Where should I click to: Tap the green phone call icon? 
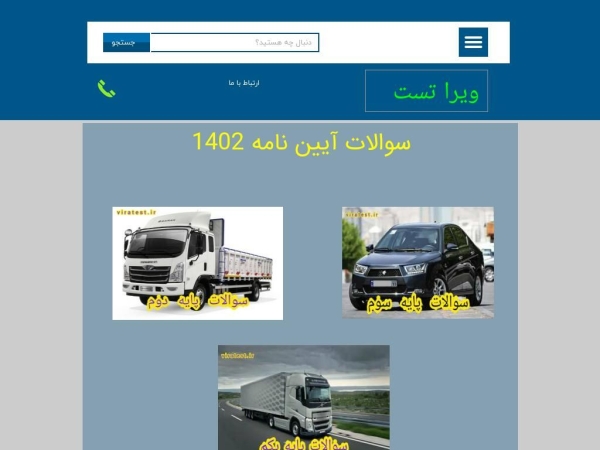[x=106, y=89]
